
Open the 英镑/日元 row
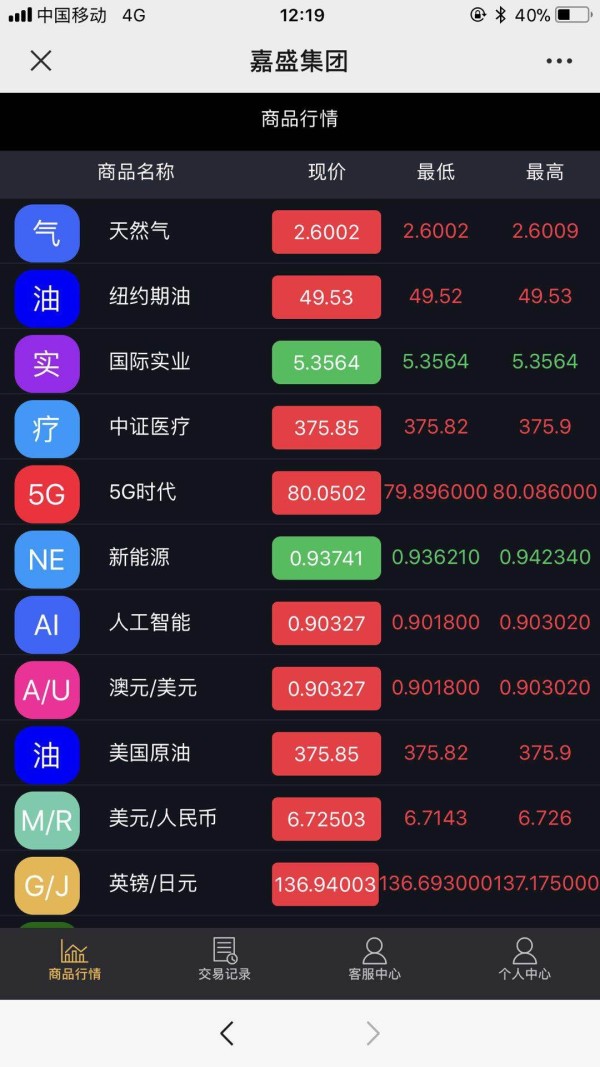point(300,885)
